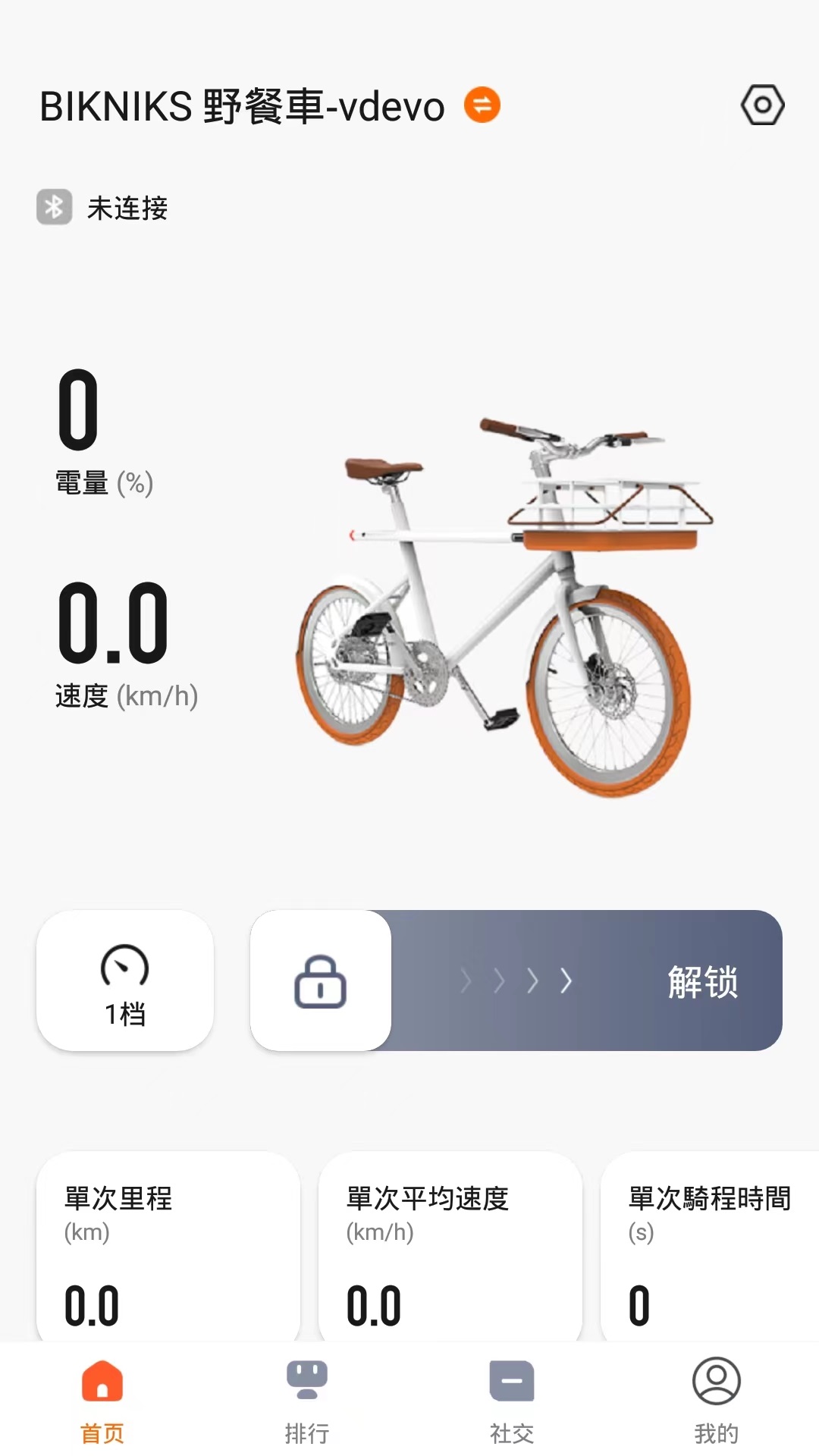Switch bike with the orange swap icon

coord(482,105)
